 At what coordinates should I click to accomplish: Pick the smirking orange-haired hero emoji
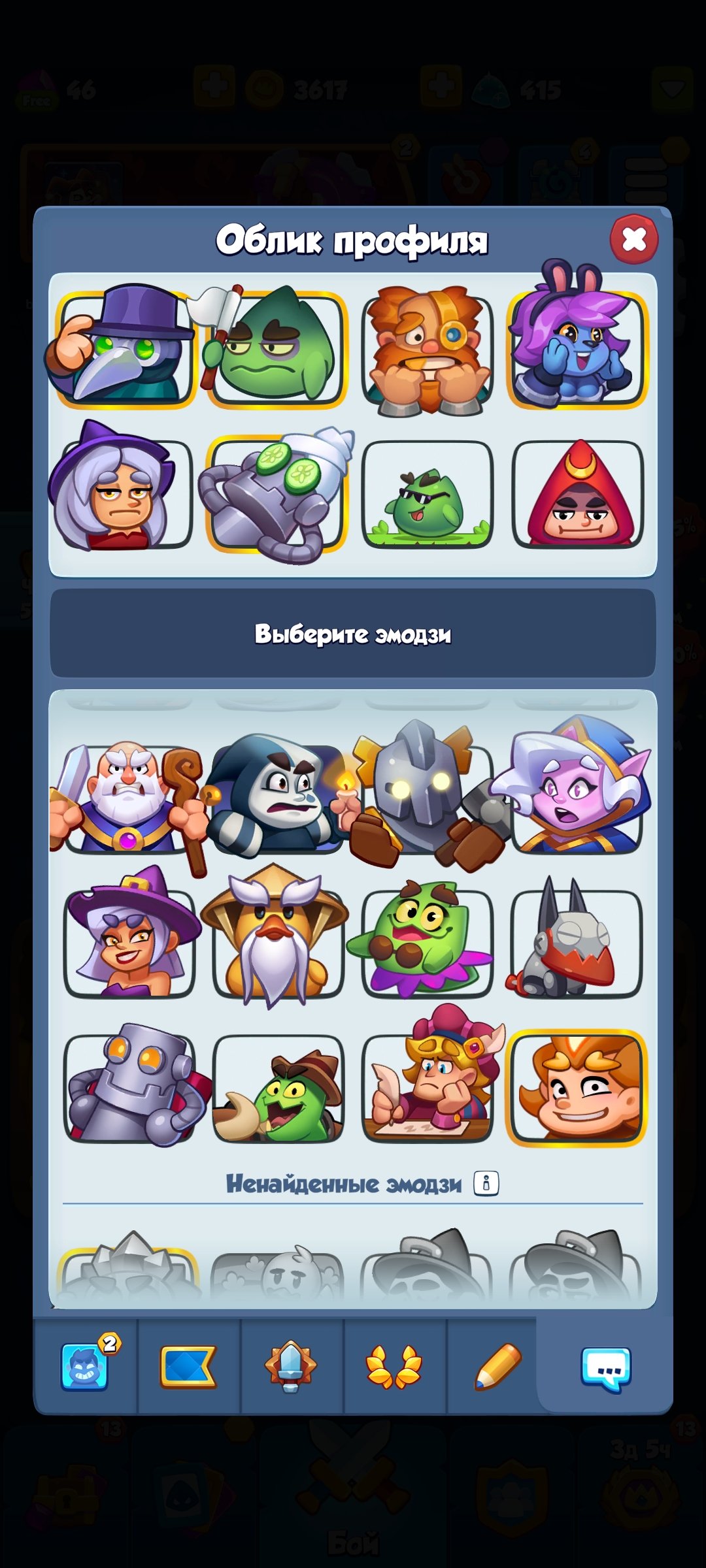(x=577, y=1087)
